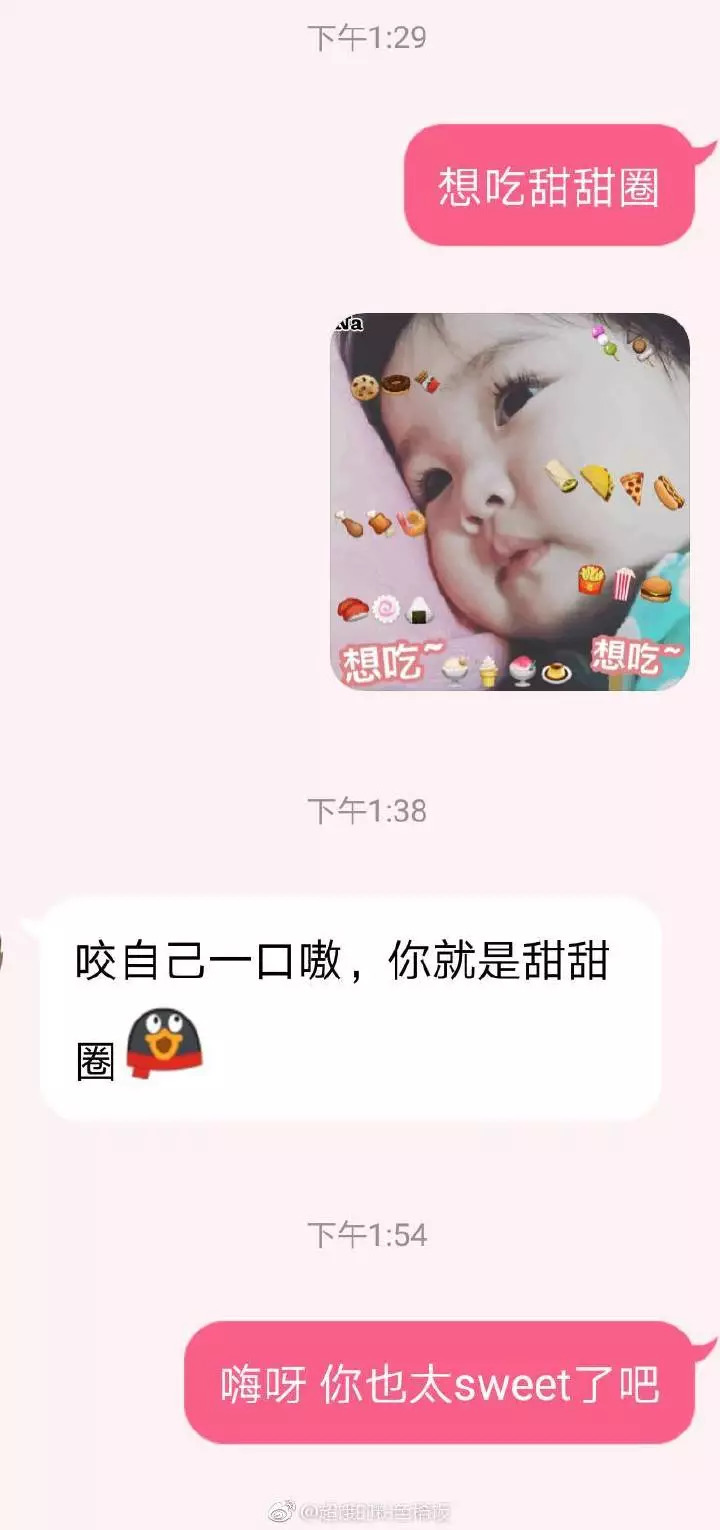The width and height of the screenshot is (720, 1530).
Task: Open the baby food sticker image
Action: (x=510, y=502)
